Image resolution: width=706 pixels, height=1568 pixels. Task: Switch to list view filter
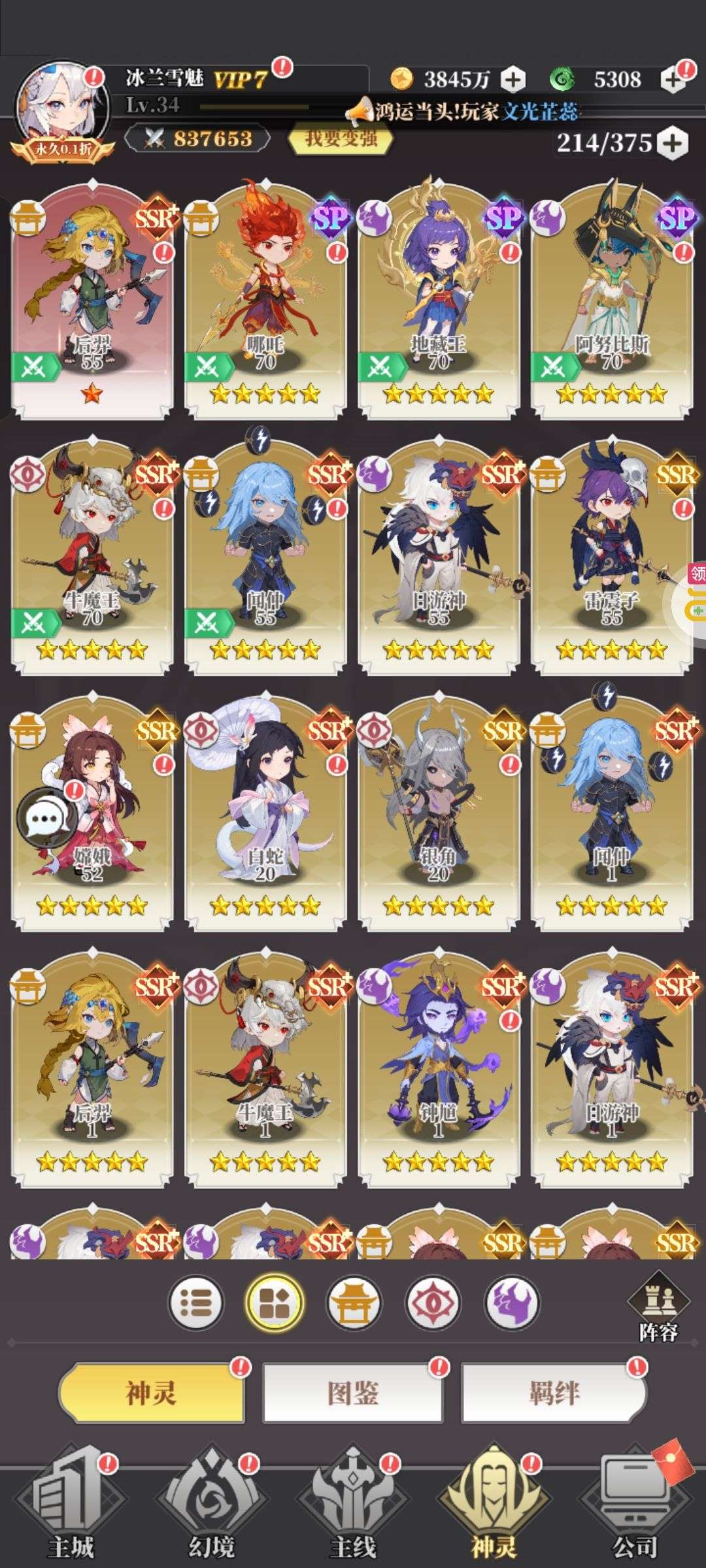click(196, 1301)
